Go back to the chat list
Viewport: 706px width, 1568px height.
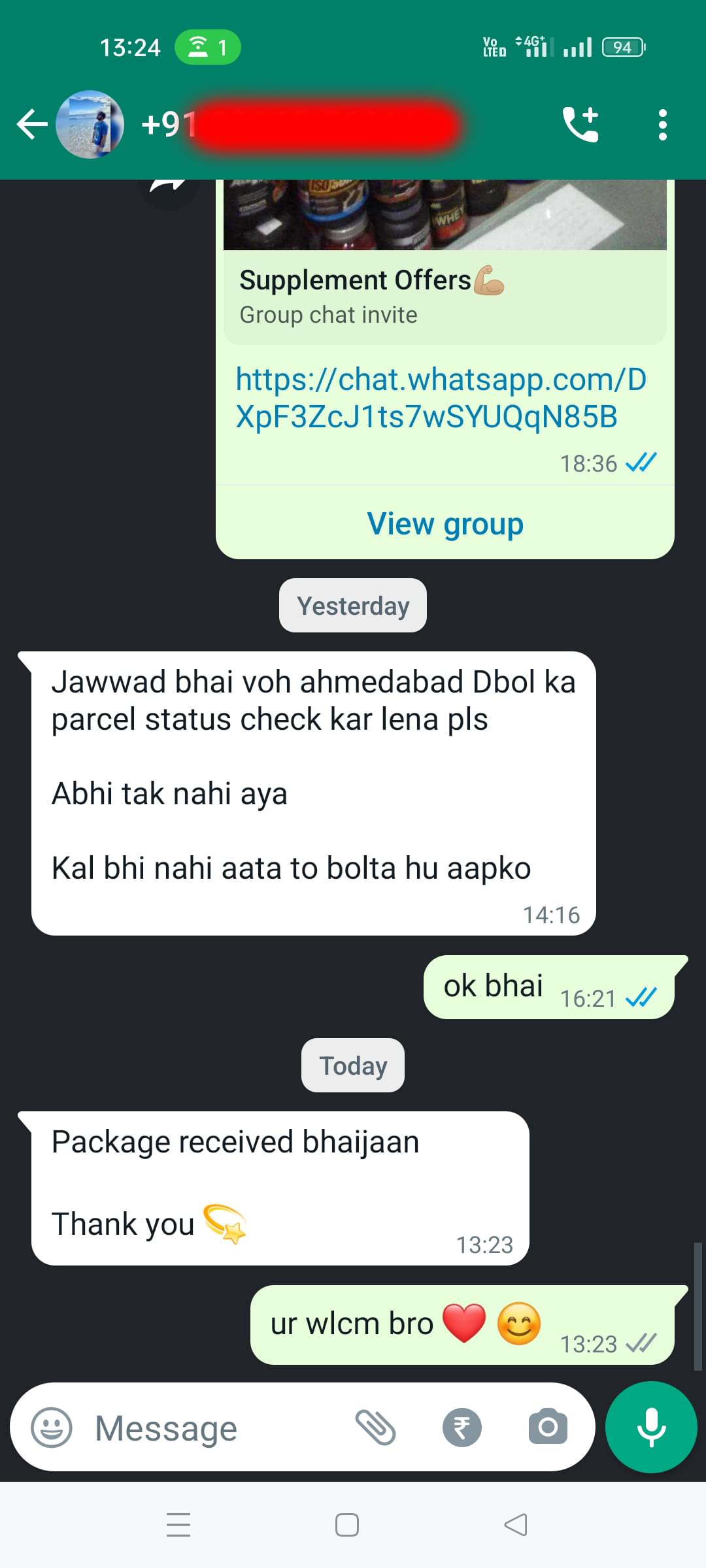[31, 124]
